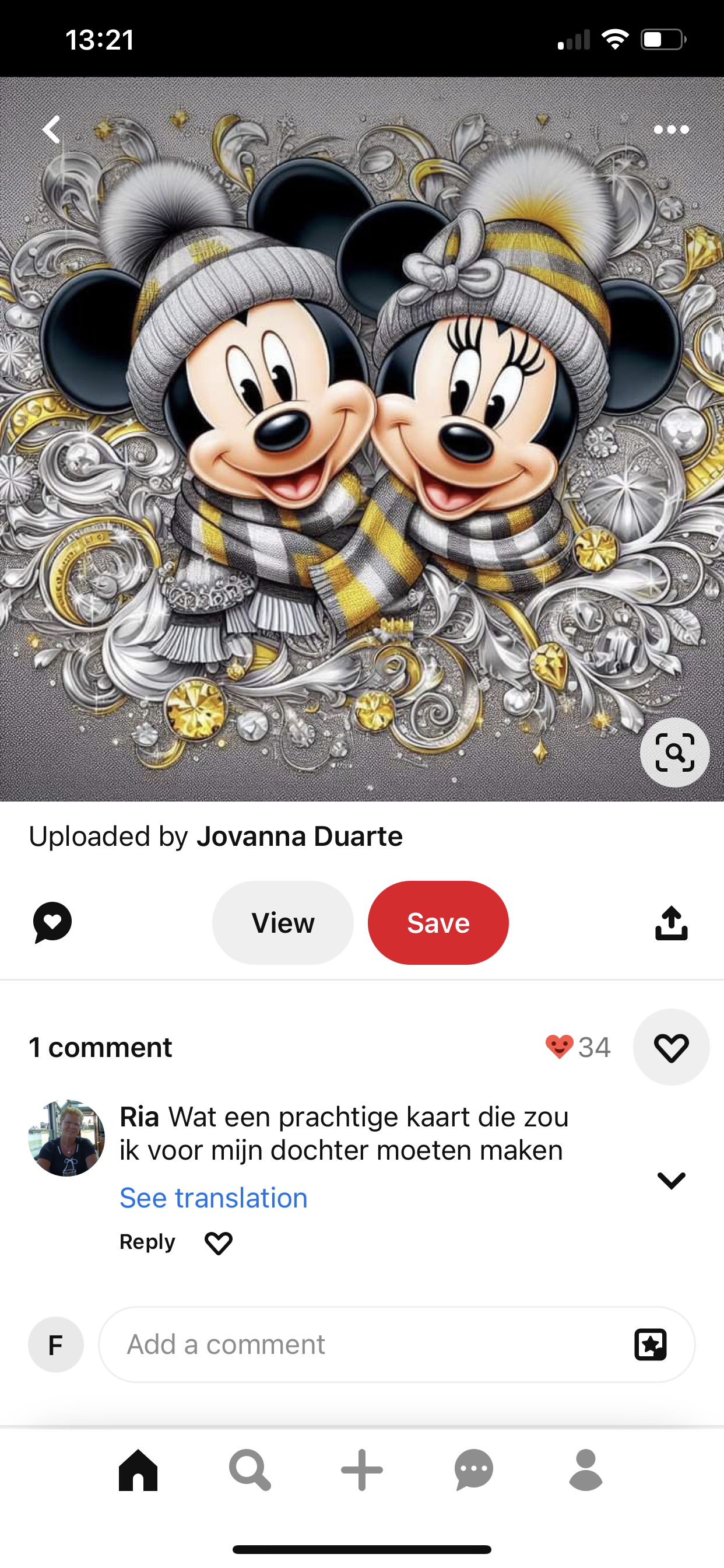
Task: Open the comments bubble icon
Action: click(52, 923)
